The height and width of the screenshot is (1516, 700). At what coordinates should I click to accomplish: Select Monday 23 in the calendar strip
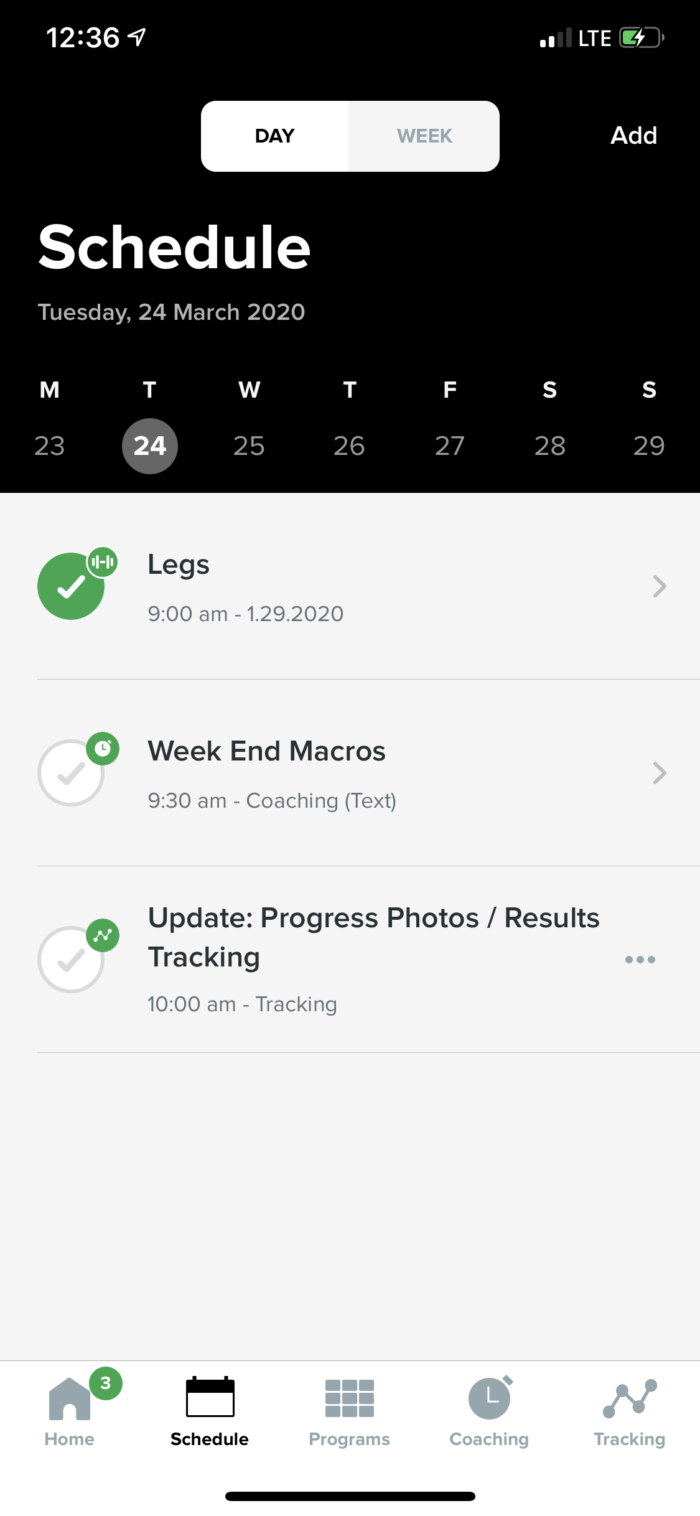[x=50, y=445]
